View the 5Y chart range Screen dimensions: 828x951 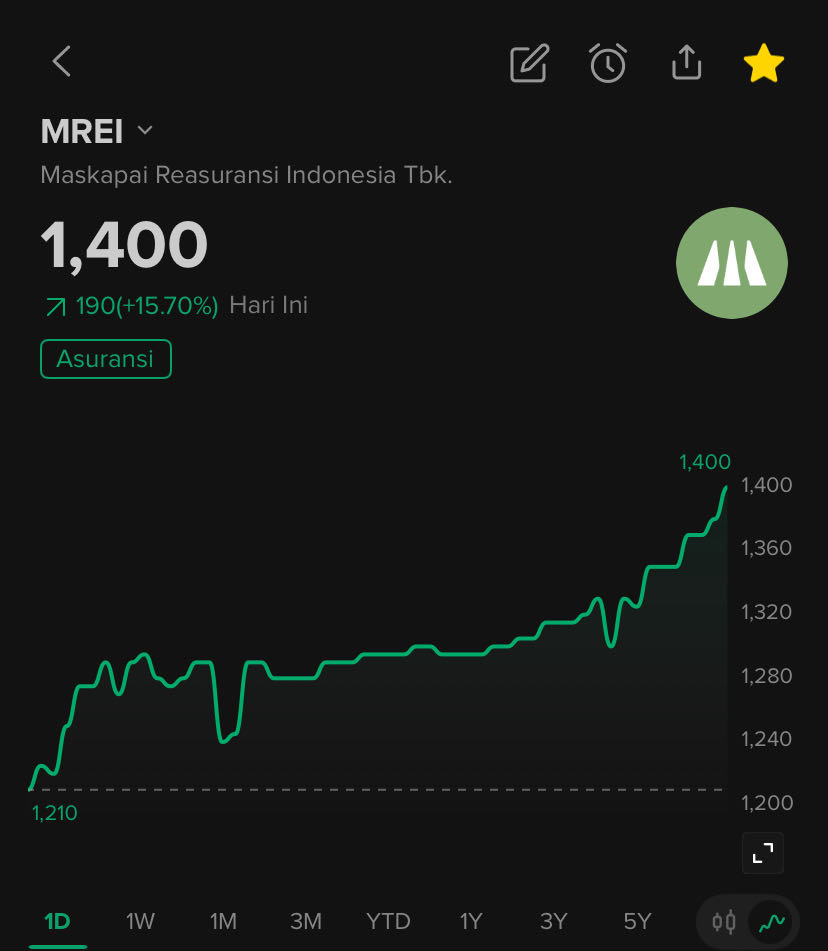click(x=637, y=921)
